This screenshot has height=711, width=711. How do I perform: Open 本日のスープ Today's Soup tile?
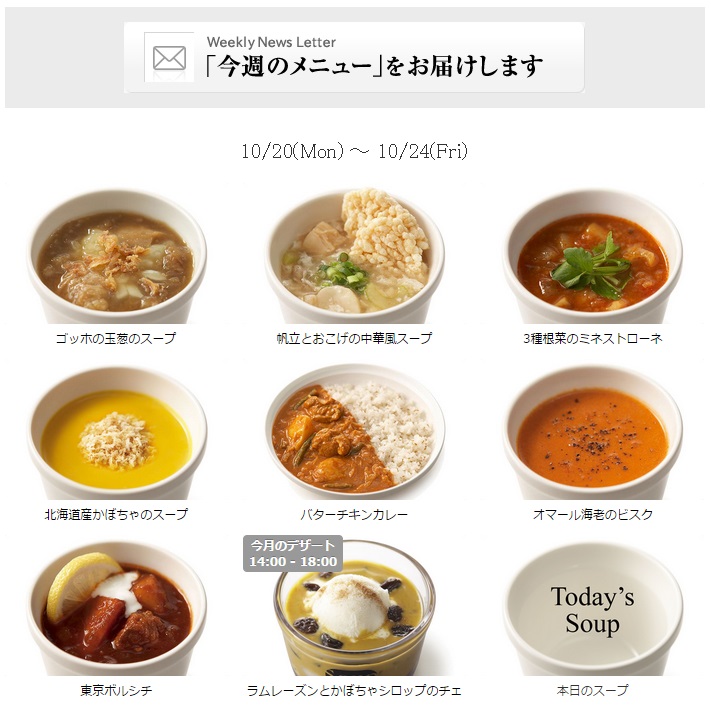point(592,608)
